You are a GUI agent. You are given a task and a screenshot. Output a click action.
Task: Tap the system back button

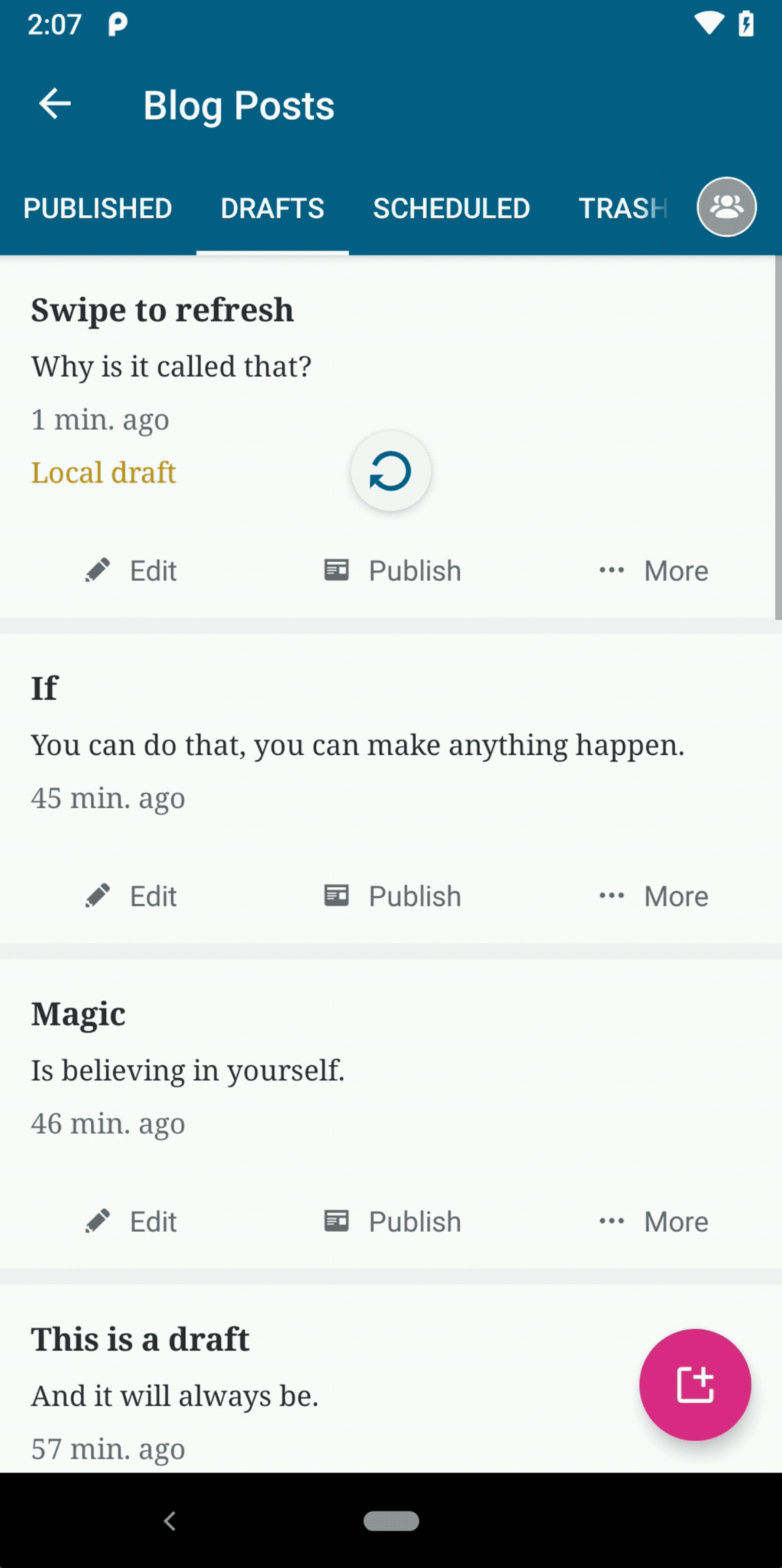(170, 1520)
